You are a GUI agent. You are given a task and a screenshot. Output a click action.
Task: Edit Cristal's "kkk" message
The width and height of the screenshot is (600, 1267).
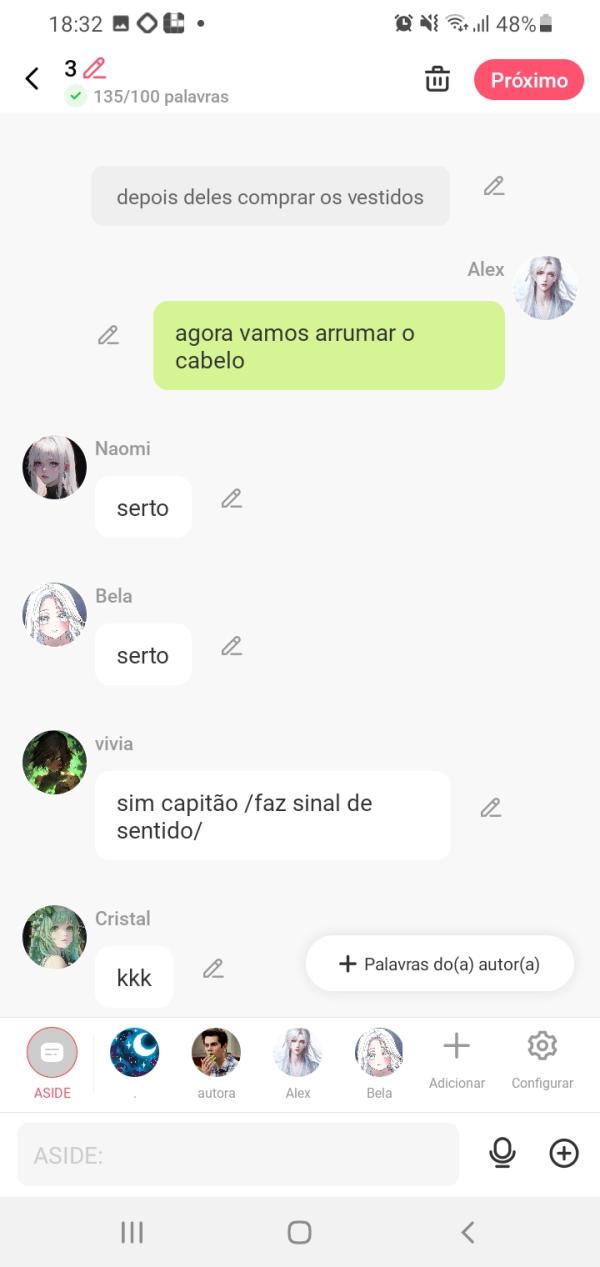(213, 968)
